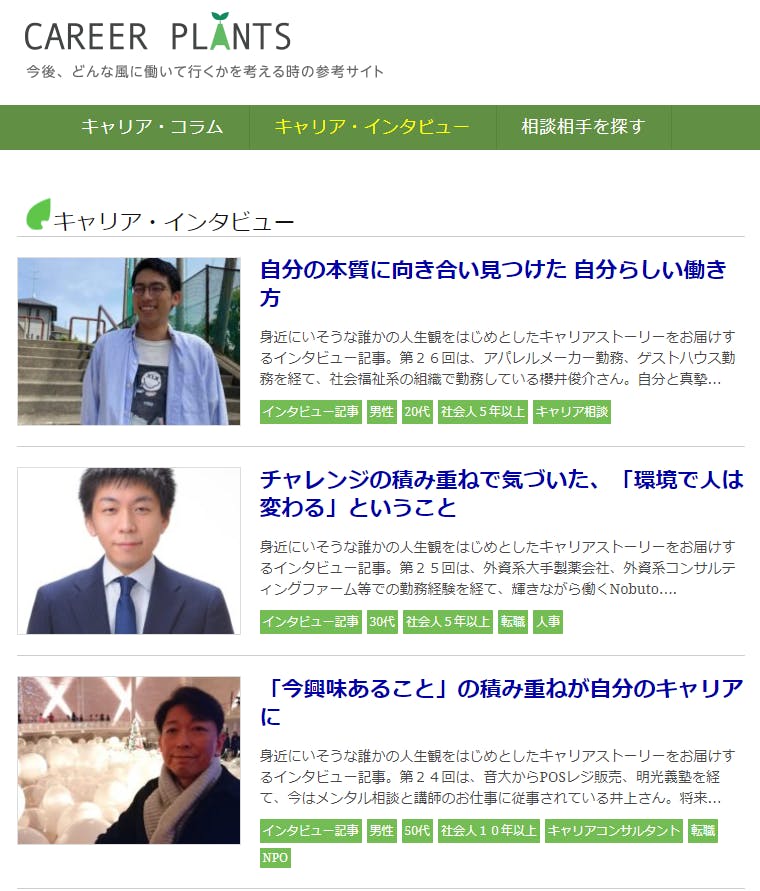The height and width of the screenshot is (891, 760).
Task: Tap the 30代 tag
Action: click(382, 622)
